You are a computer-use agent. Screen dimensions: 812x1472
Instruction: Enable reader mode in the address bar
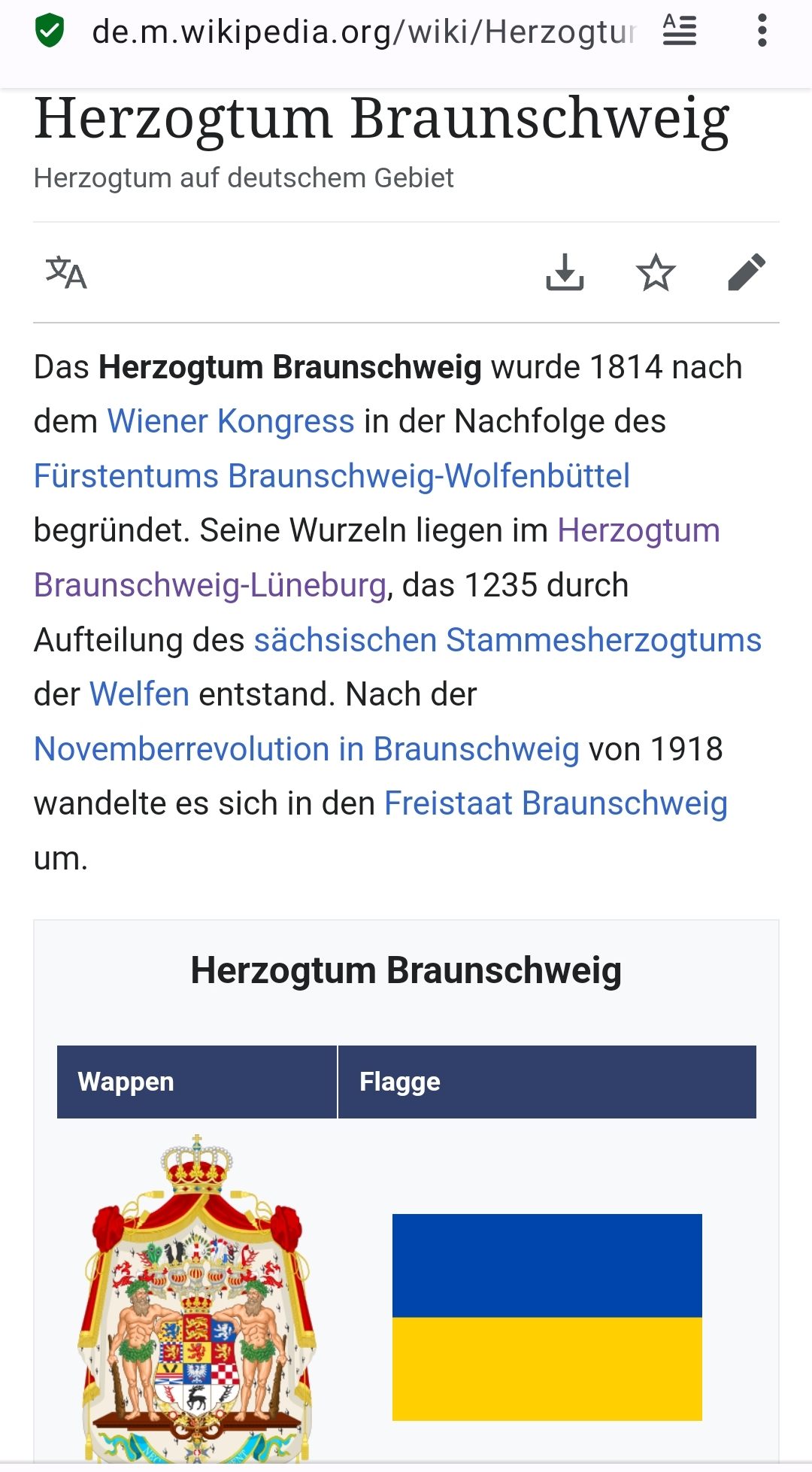tap(679, 32)
